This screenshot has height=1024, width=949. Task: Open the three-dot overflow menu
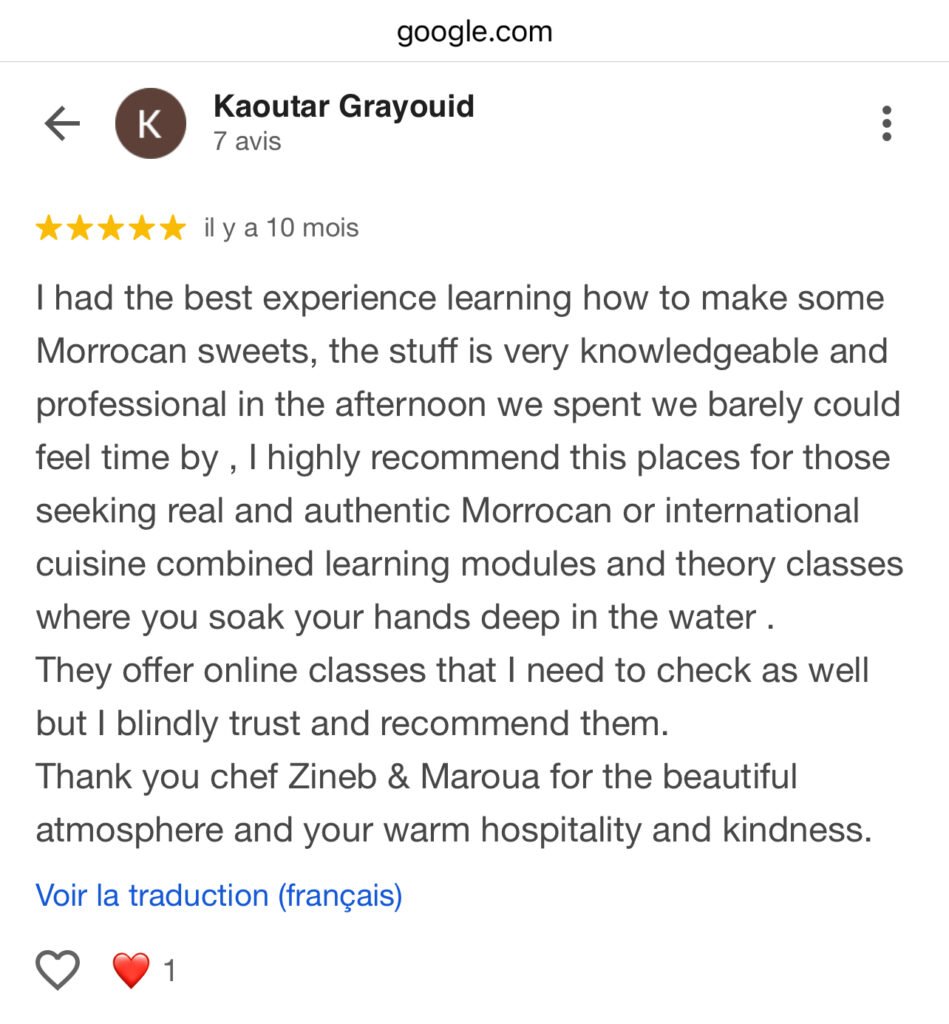tap(886, 123)
